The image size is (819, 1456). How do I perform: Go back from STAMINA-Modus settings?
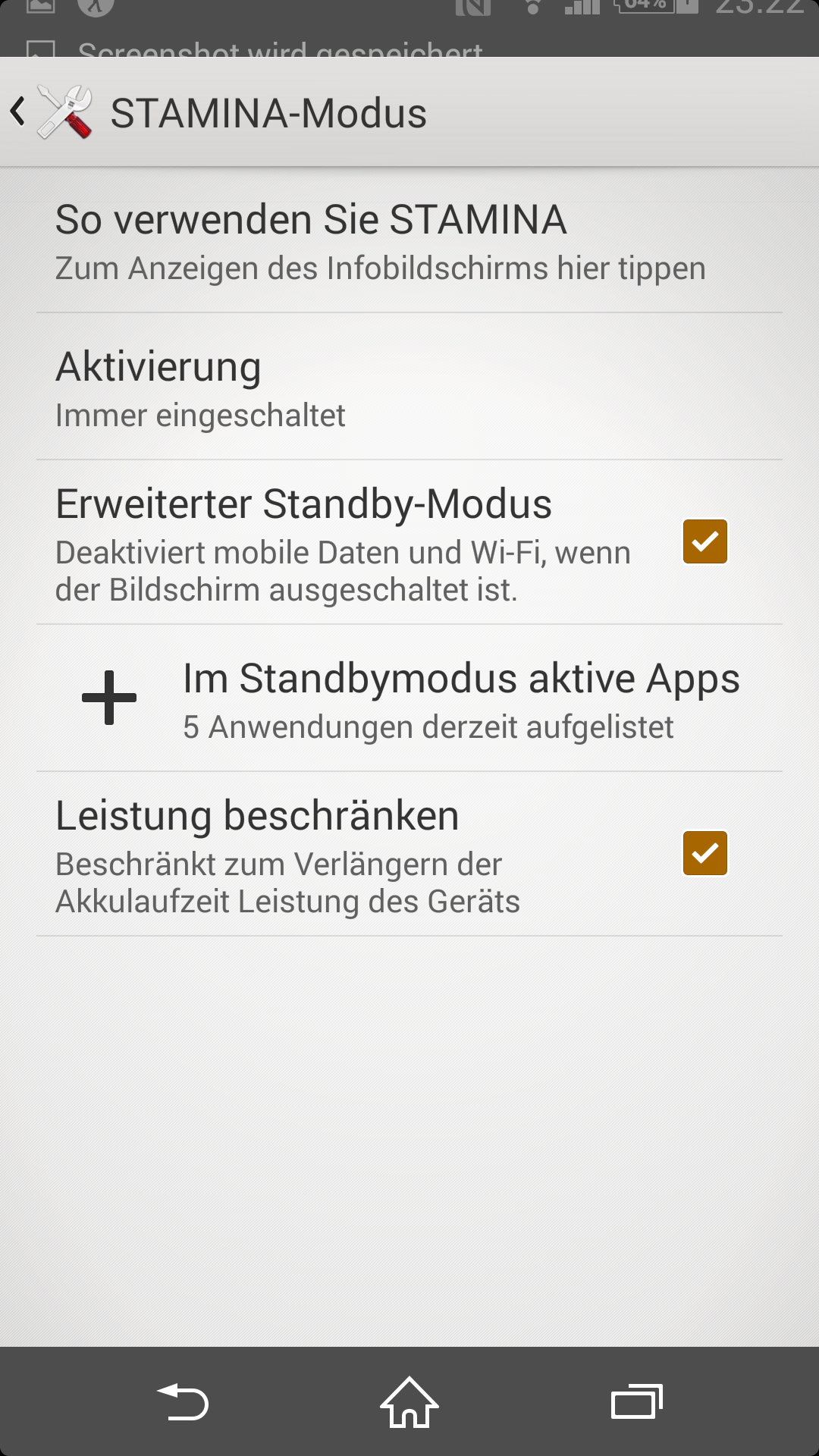coord(52,113)
